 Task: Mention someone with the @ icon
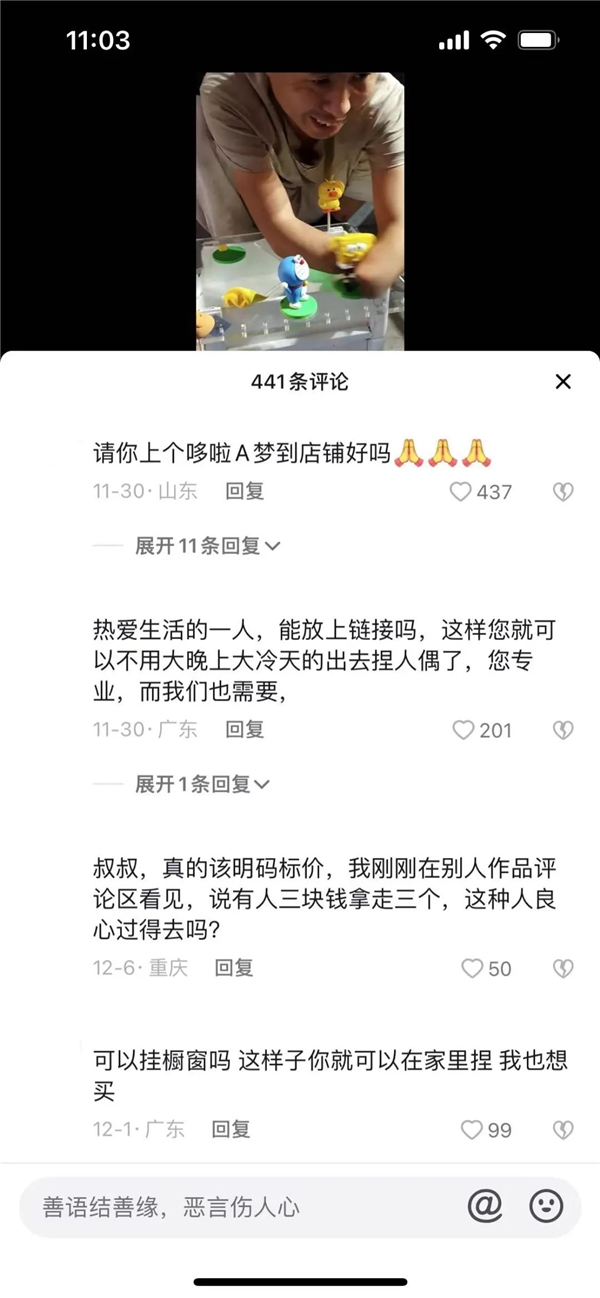(x=485, y=1206)
